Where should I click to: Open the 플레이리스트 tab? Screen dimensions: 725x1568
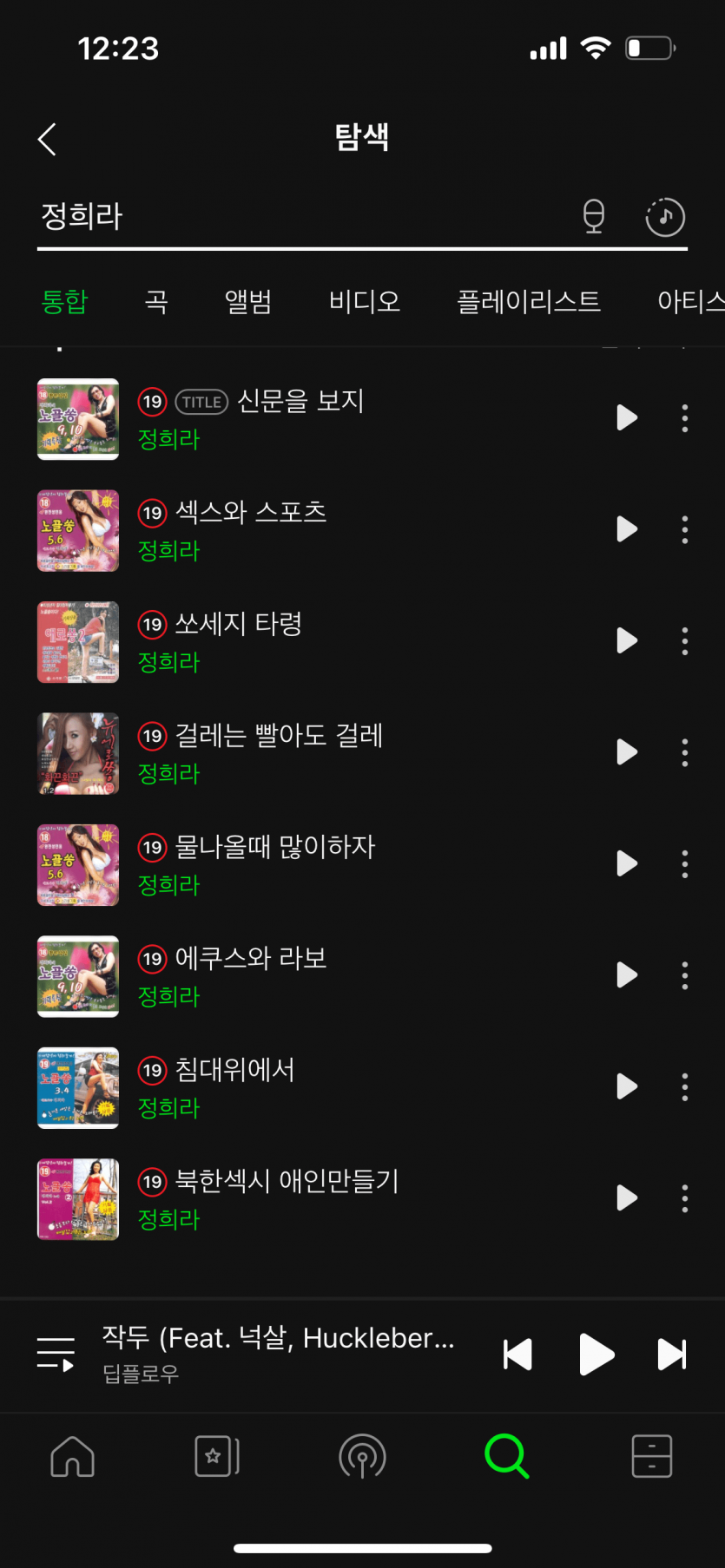529,301
